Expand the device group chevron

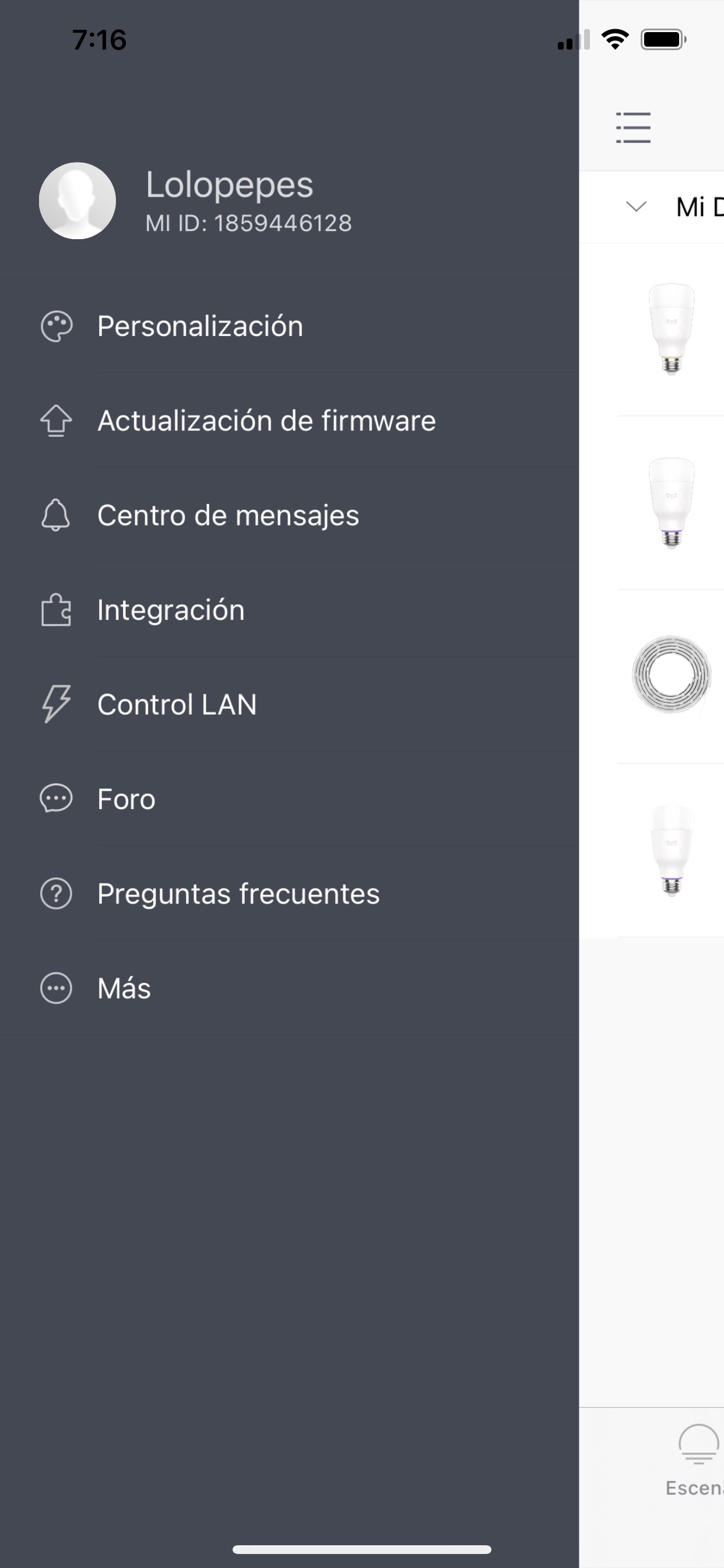pos(636,206)
